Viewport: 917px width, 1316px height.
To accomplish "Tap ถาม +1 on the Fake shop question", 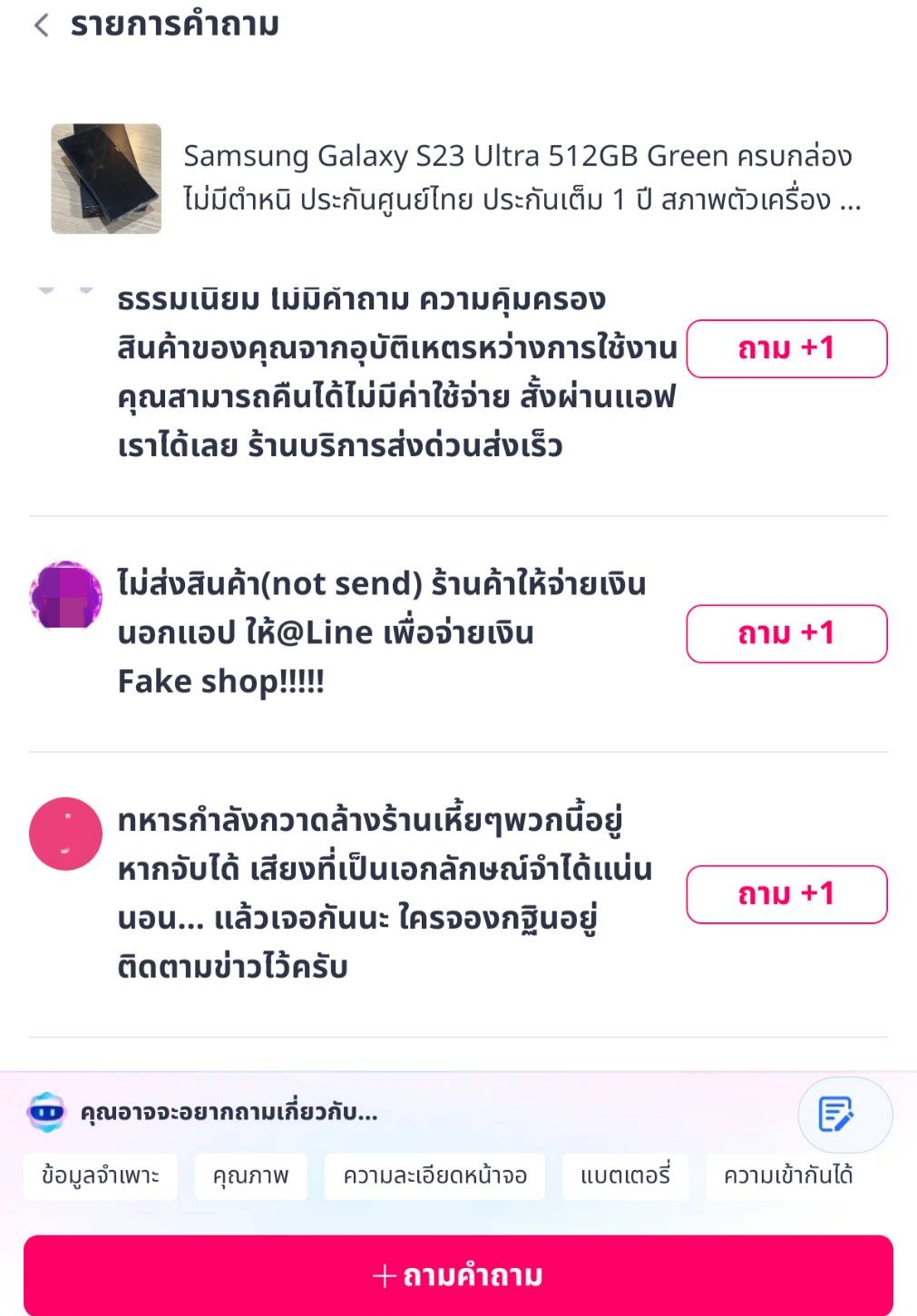I will click(785, 633).
